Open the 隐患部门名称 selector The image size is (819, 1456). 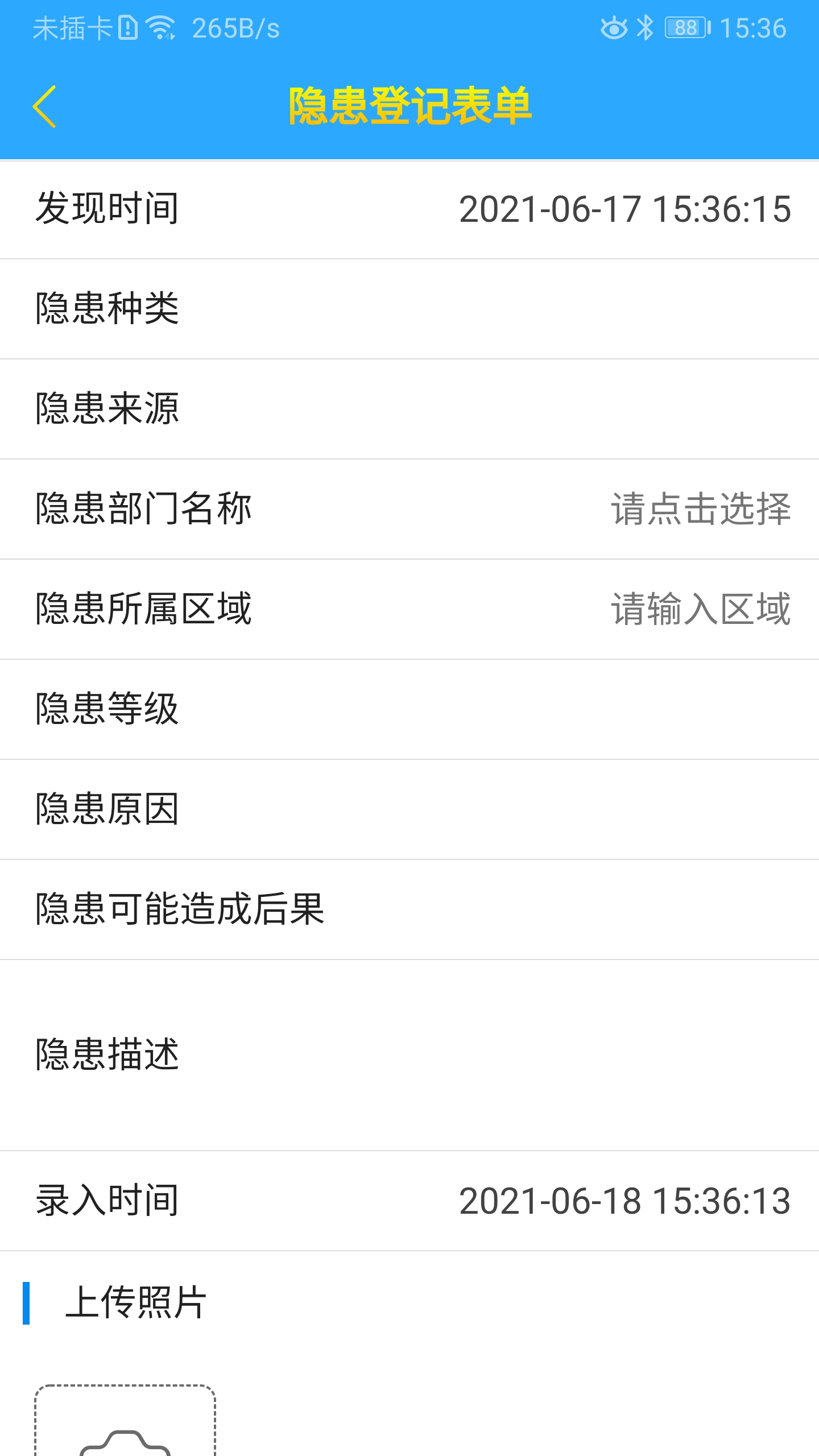pyautogui.click(x=700, y=509)
